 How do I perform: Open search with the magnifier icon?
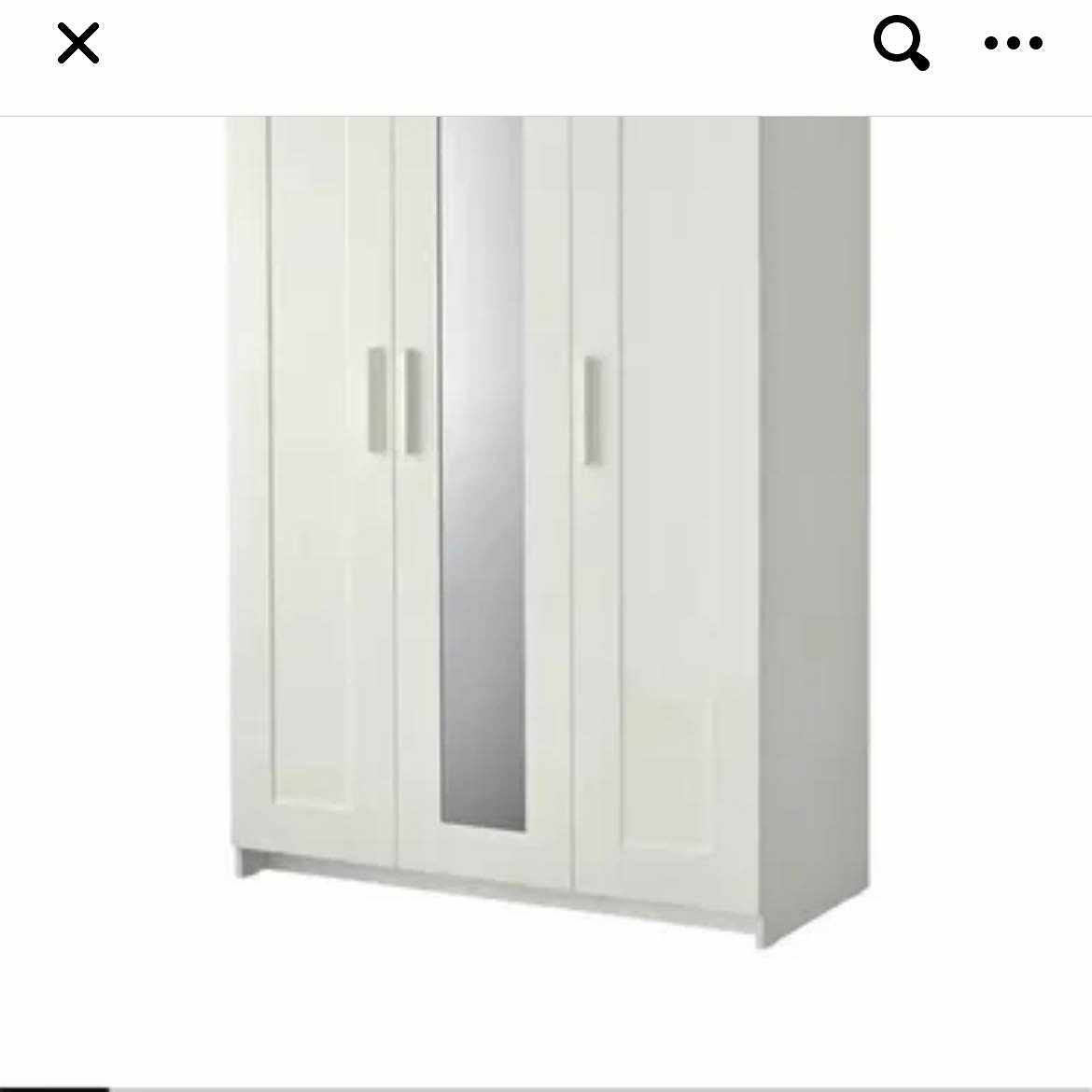pyautogui.click(x=901, y=43)
